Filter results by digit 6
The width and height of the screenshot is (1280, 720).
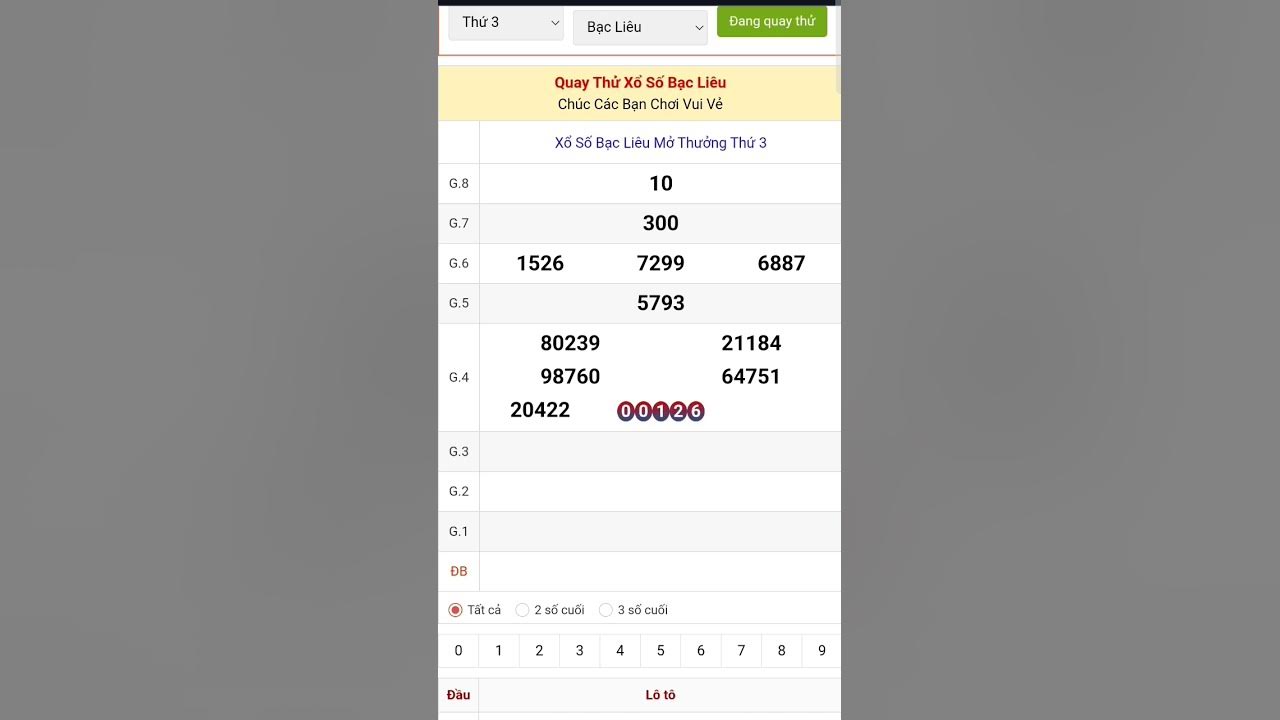pyautogui.click(x=700, y=650)
